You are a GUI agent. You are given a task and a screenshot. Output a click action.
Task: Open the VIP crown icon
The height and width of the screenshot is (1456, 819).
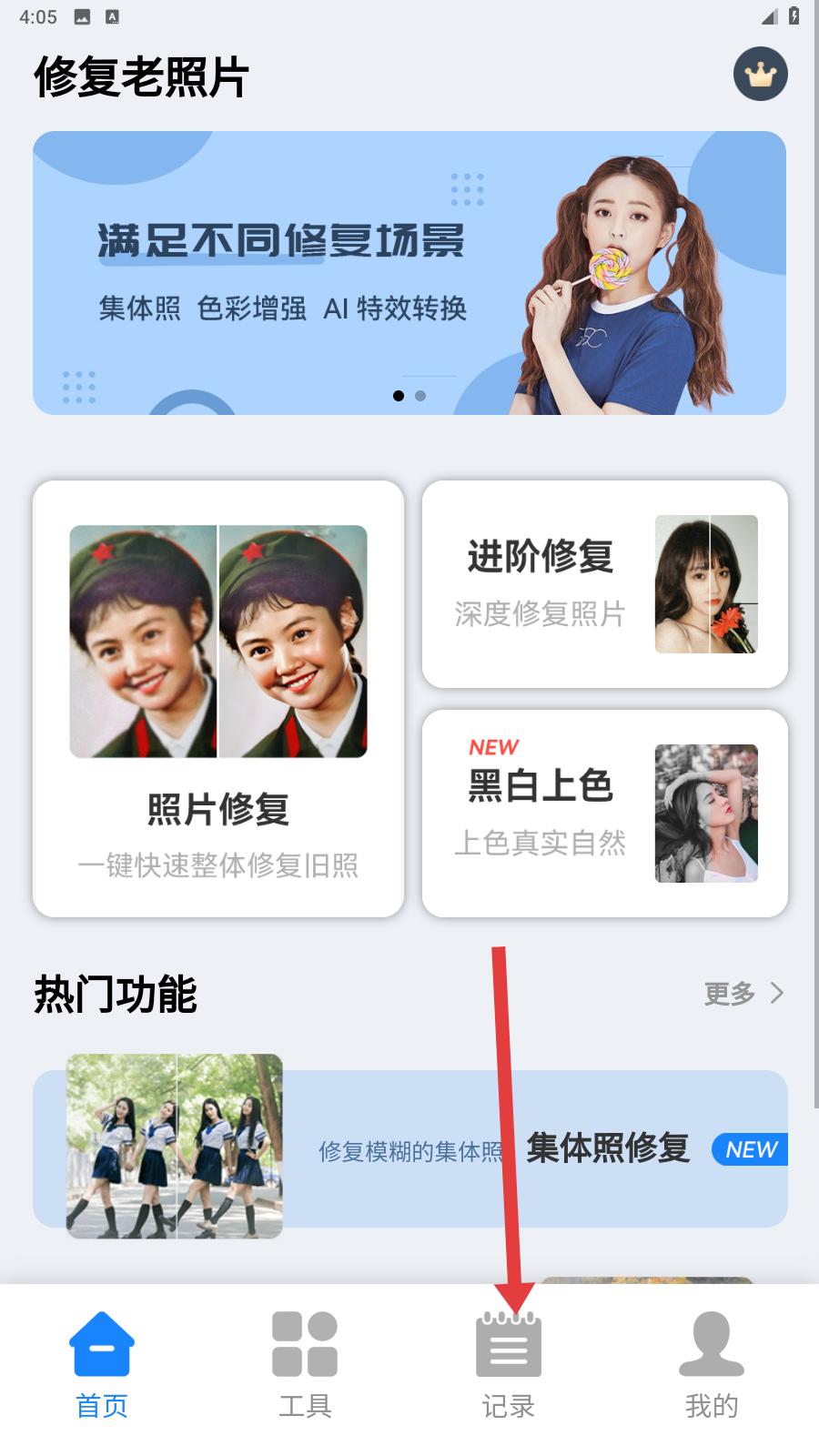coord(760,74)
